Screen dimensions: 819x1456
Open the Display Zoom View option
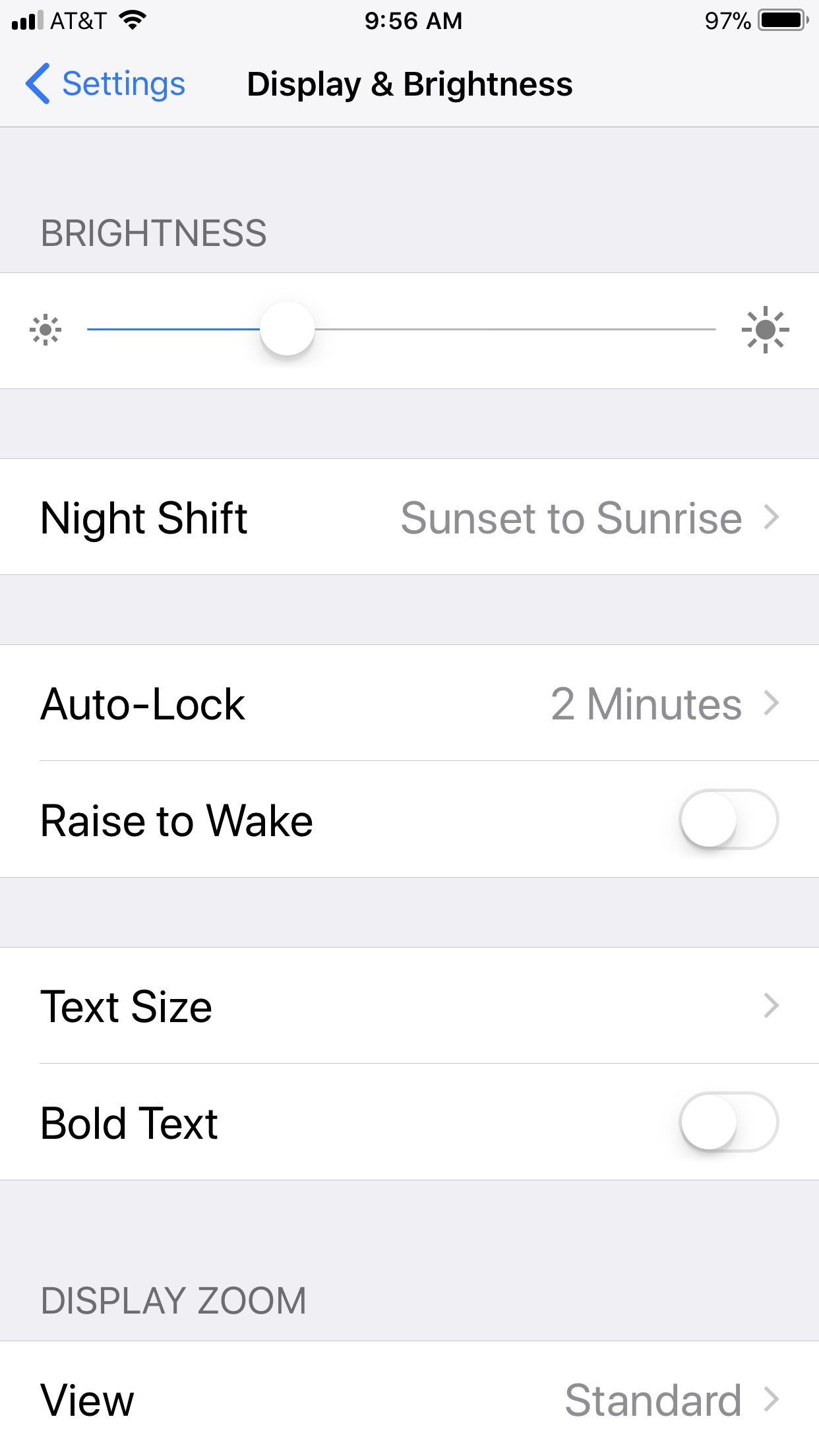[x=409, y=1399]
